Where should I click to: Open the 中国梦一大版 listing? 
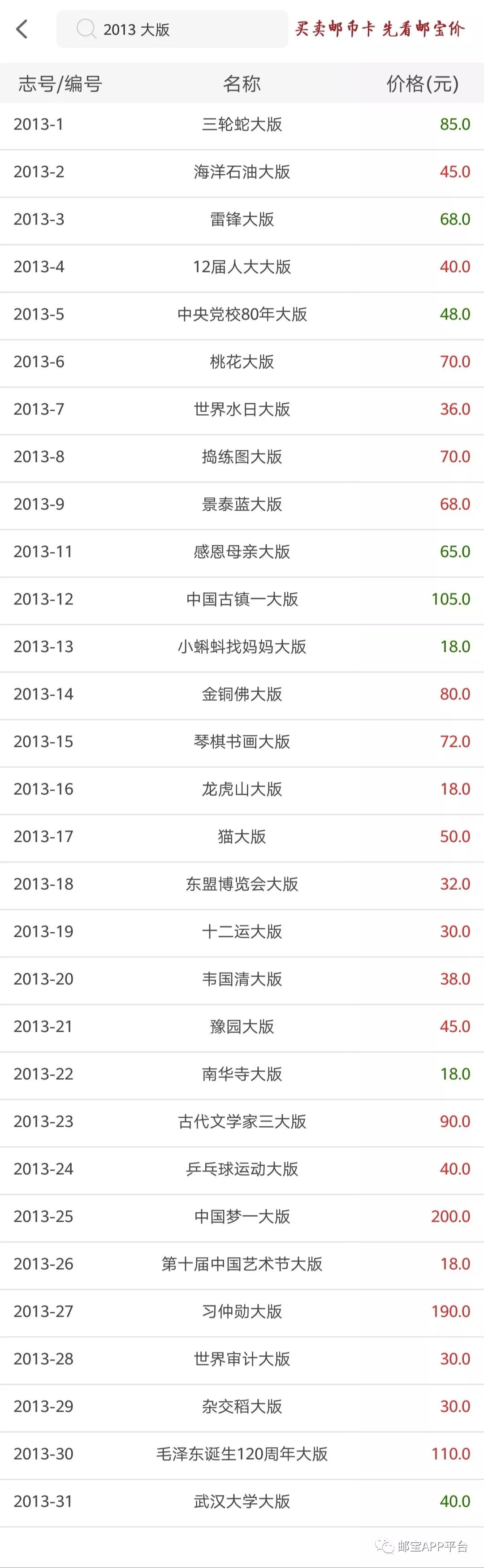click(242, 1217)
